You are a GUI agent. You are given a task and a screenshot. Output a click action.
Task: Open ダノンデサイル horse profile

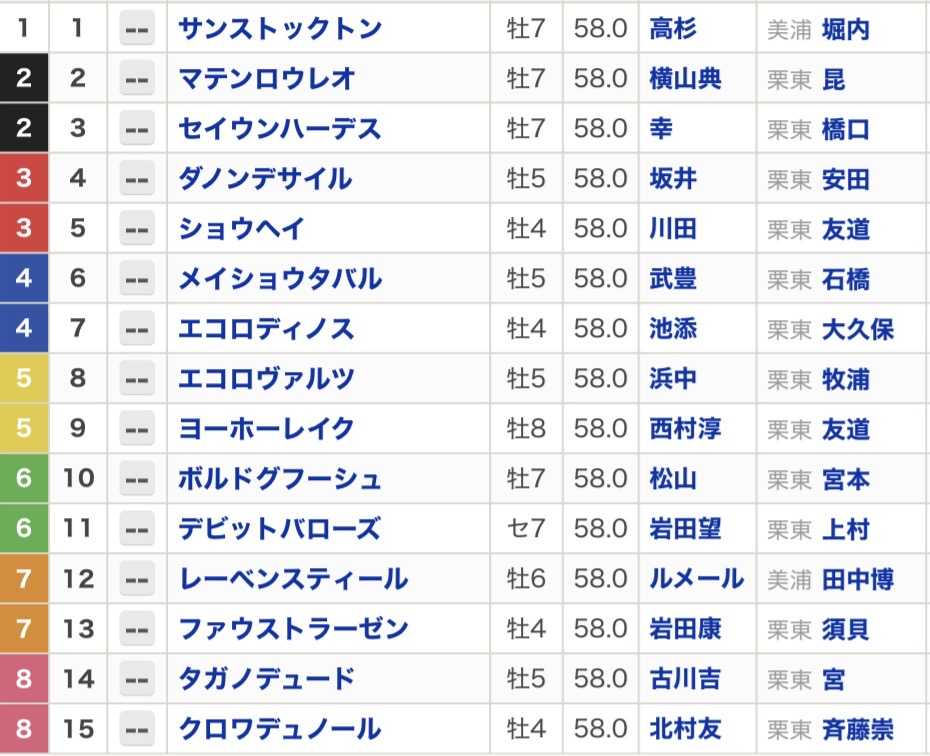tap(265, 179)
